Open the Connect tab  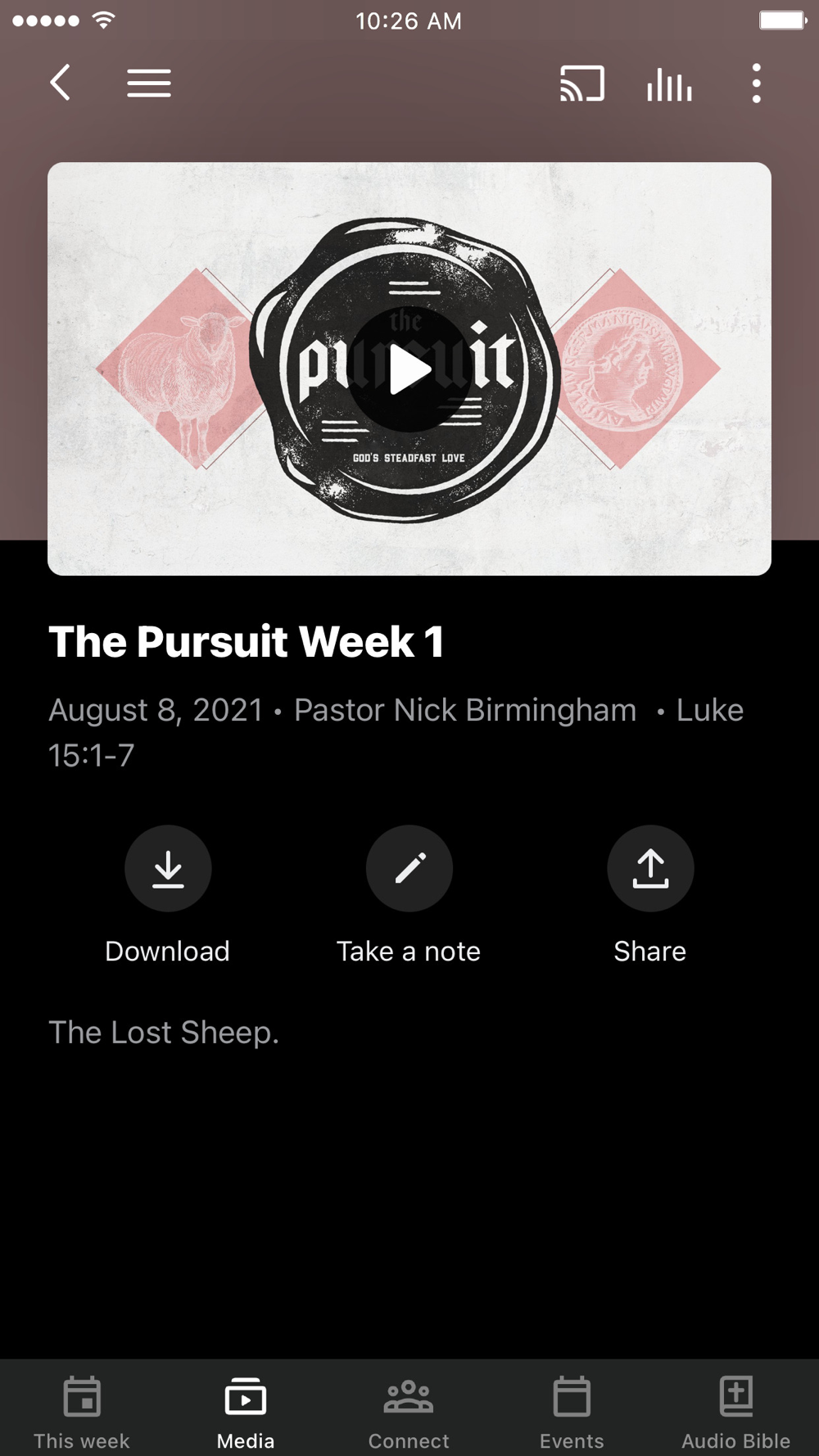point(409,1413)
